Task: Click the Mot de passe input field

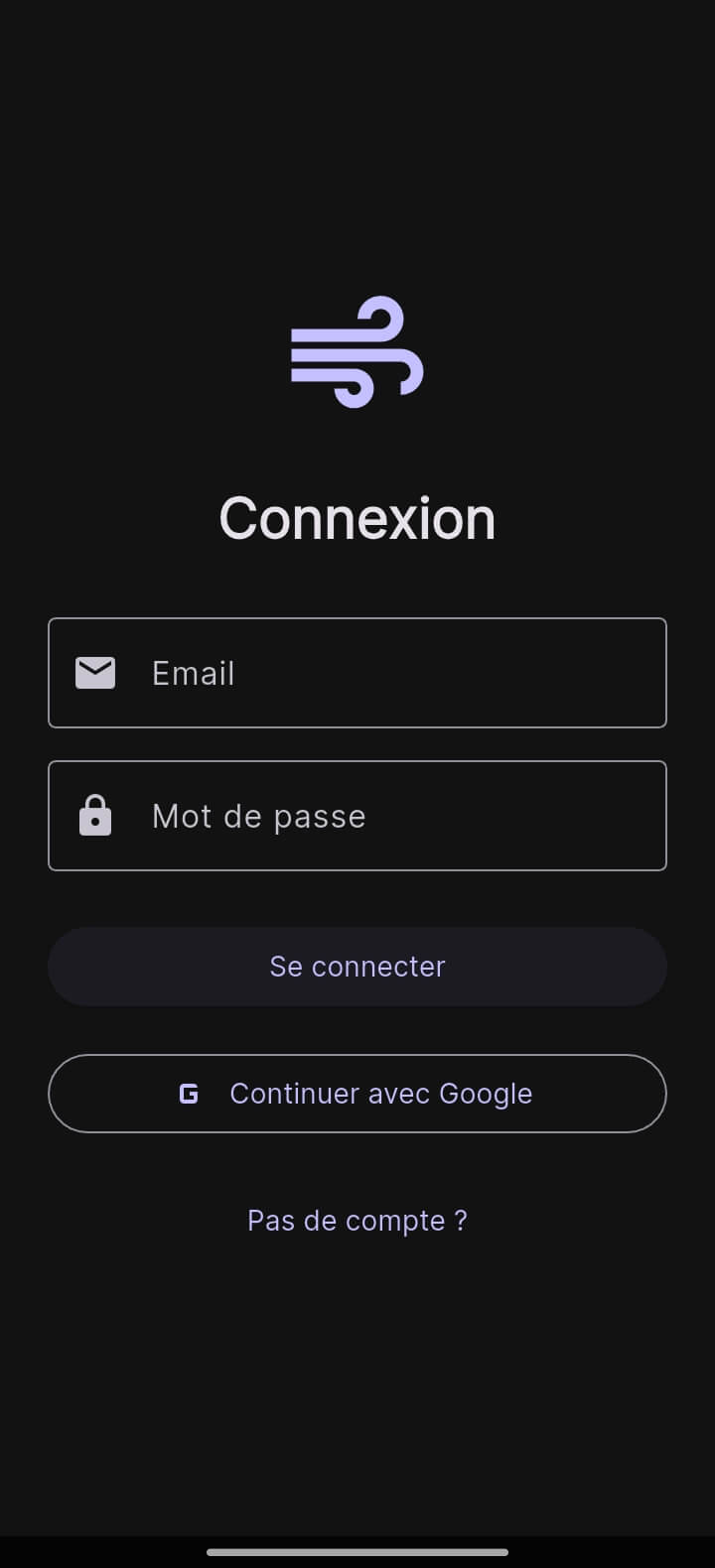Action: pyautogui.click(x=357, y=815)
